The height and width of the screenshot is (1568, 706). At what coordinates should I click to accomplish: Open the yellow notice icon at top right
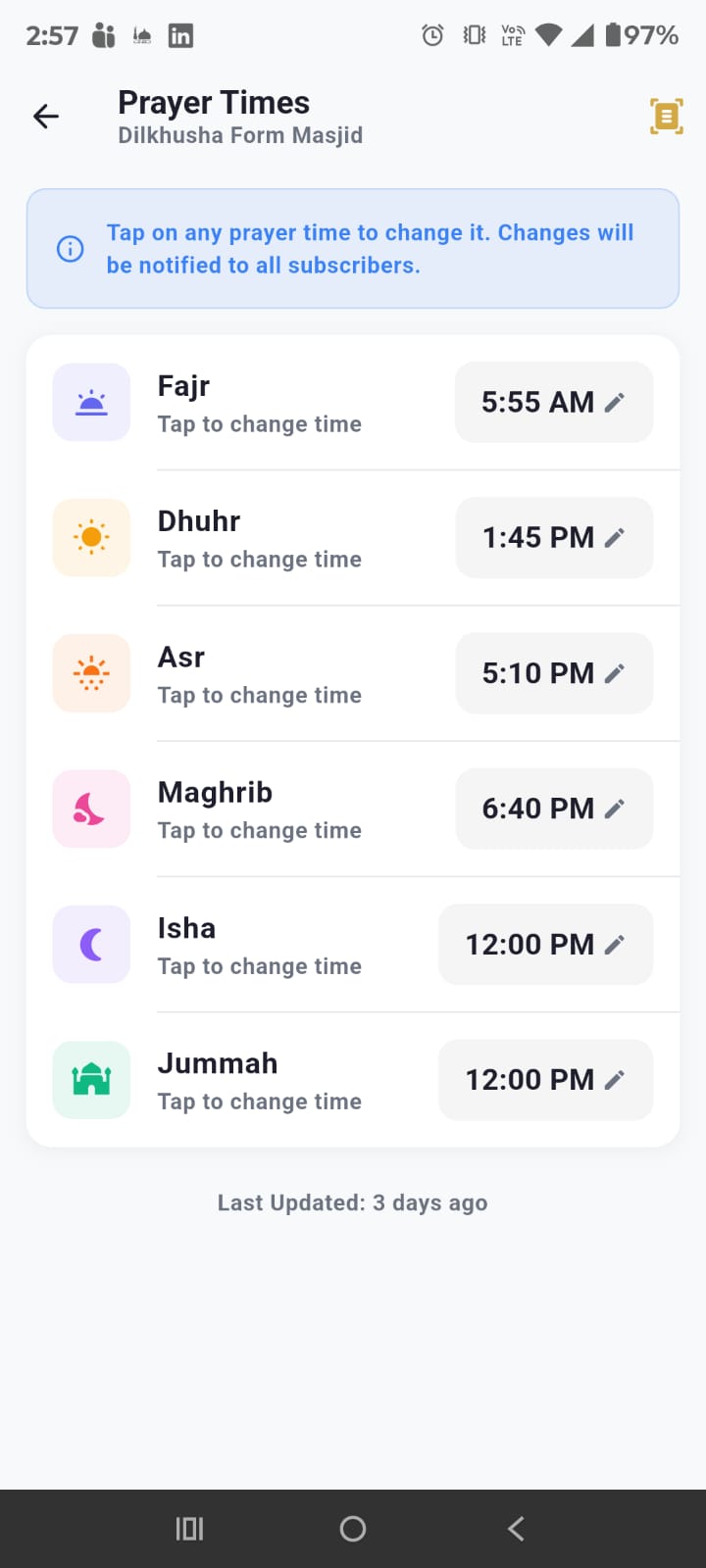click(x=666, y=116)
